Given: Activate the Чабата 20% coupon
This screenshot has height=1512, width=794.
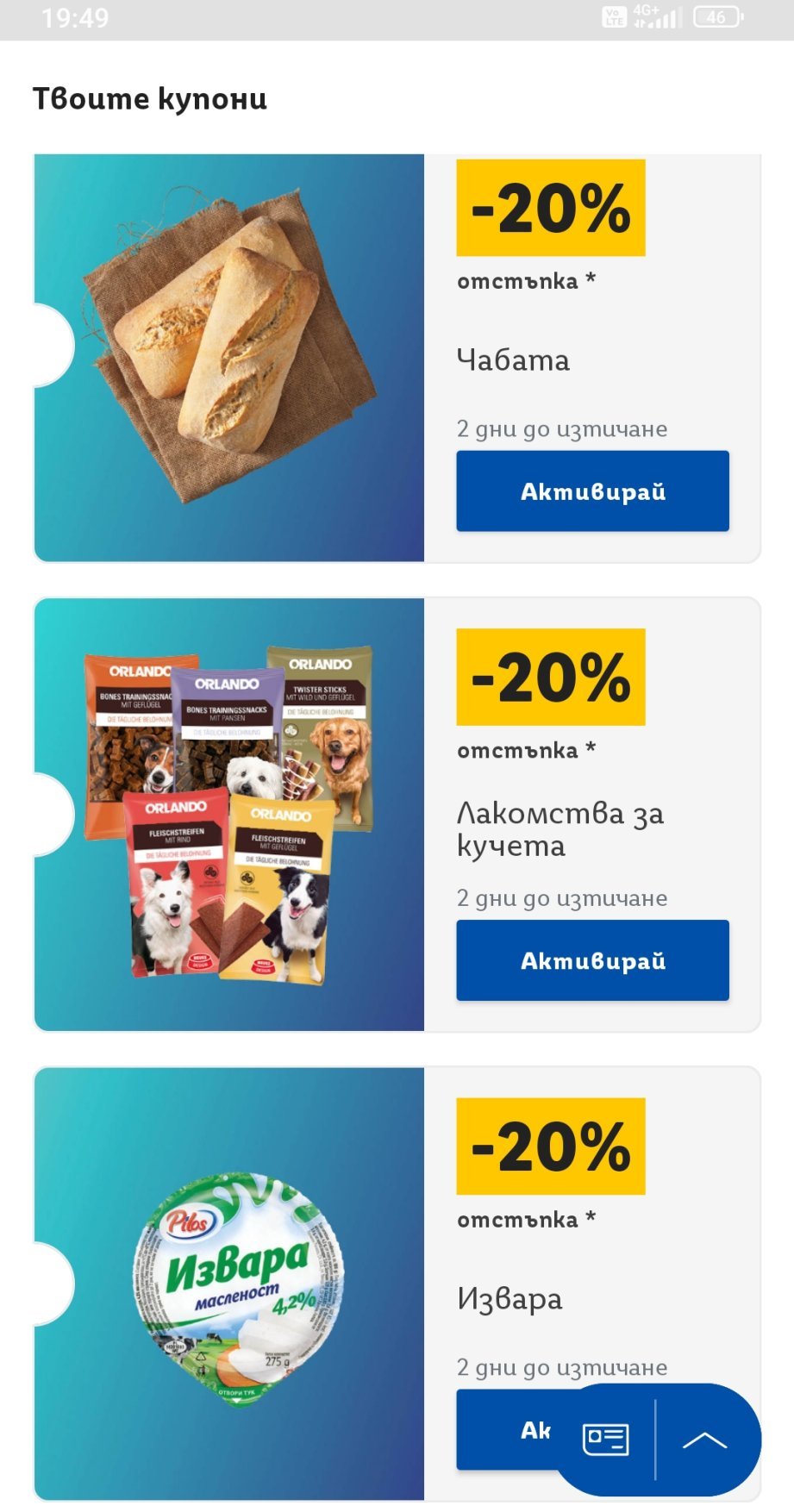Looking at the screenshot, I should [592, 491].
